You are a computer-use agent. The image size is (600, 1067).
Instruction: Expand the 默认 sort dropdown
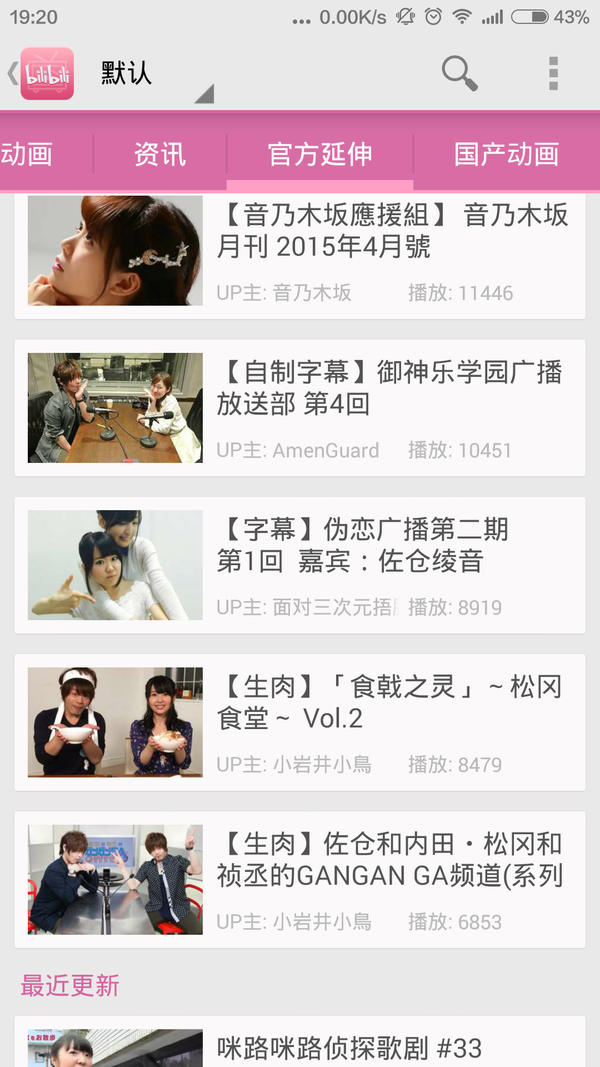(150, 76)
